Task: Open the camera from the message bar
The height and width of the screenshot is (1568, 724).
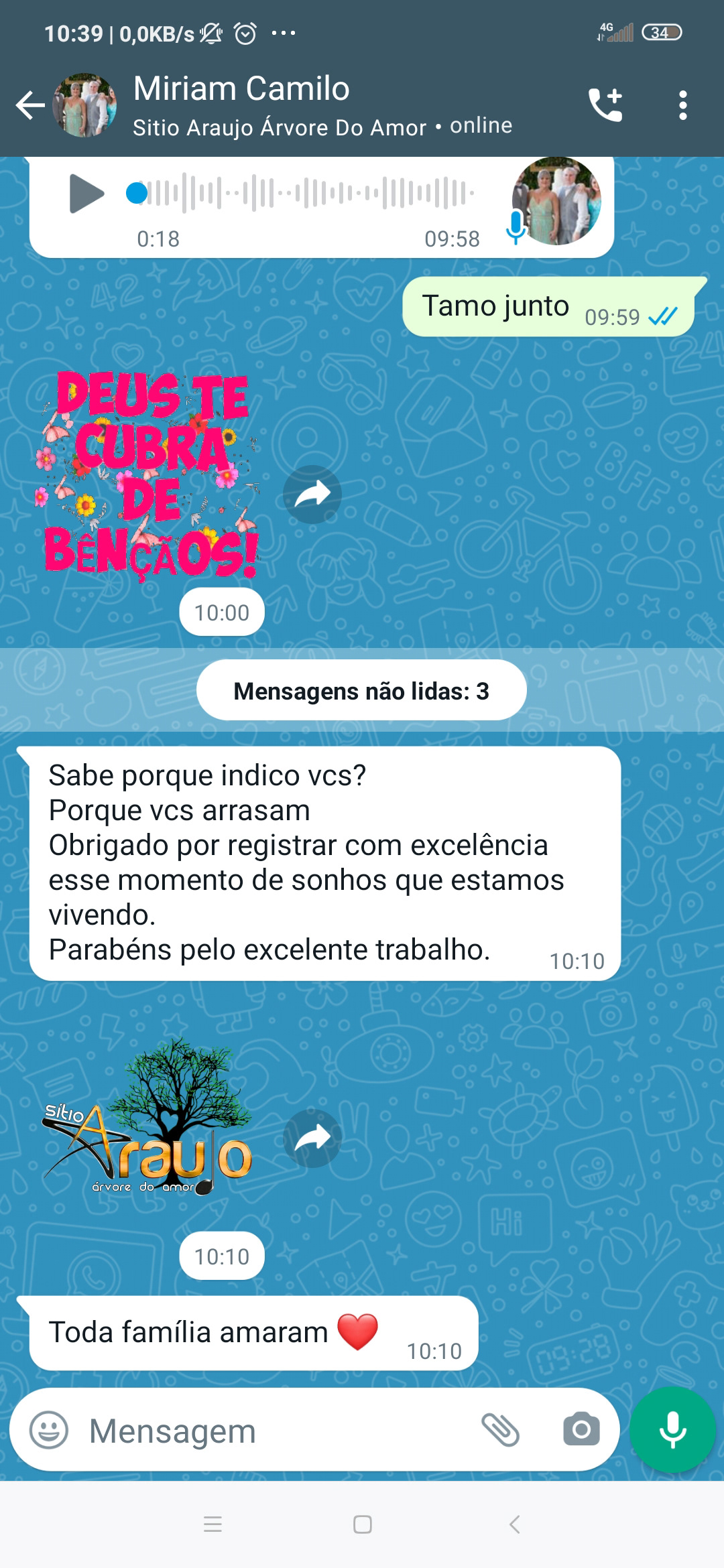Action: pos(581,1430)
